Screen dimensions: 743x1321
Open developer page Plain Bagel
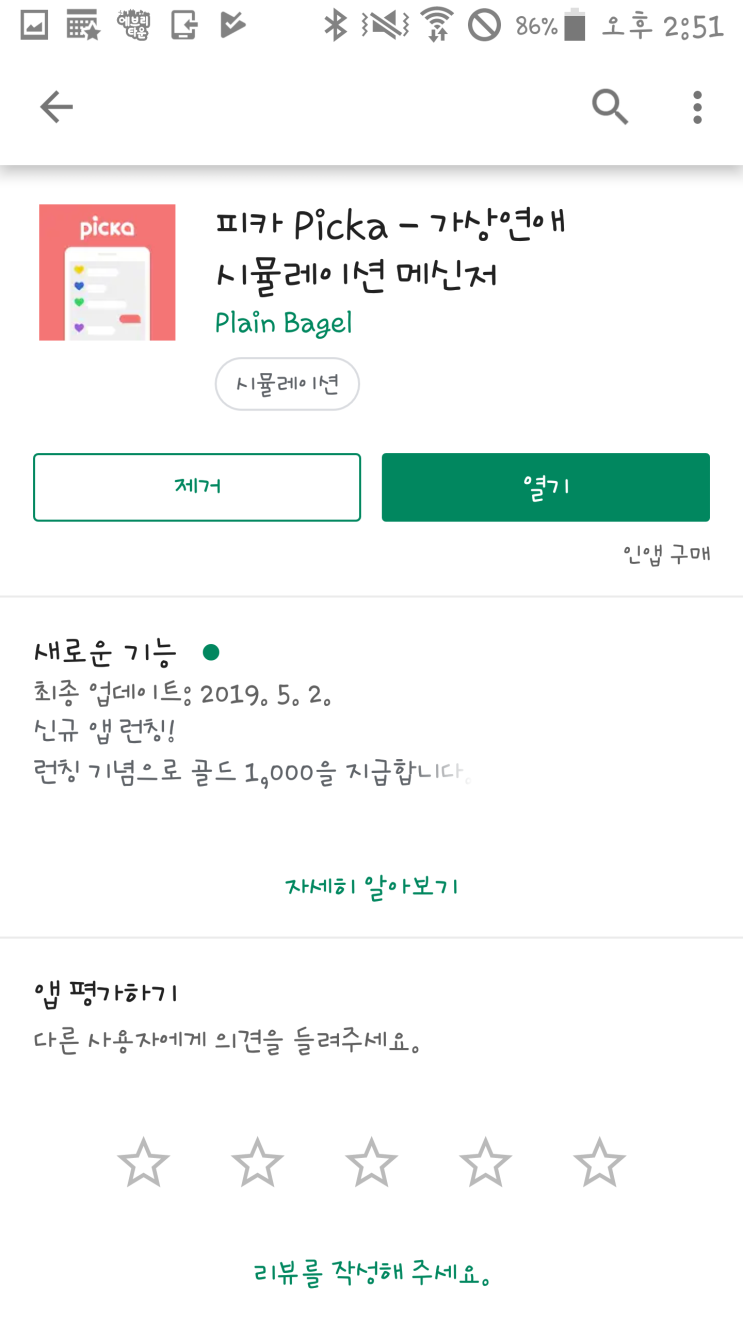(283, 322)
